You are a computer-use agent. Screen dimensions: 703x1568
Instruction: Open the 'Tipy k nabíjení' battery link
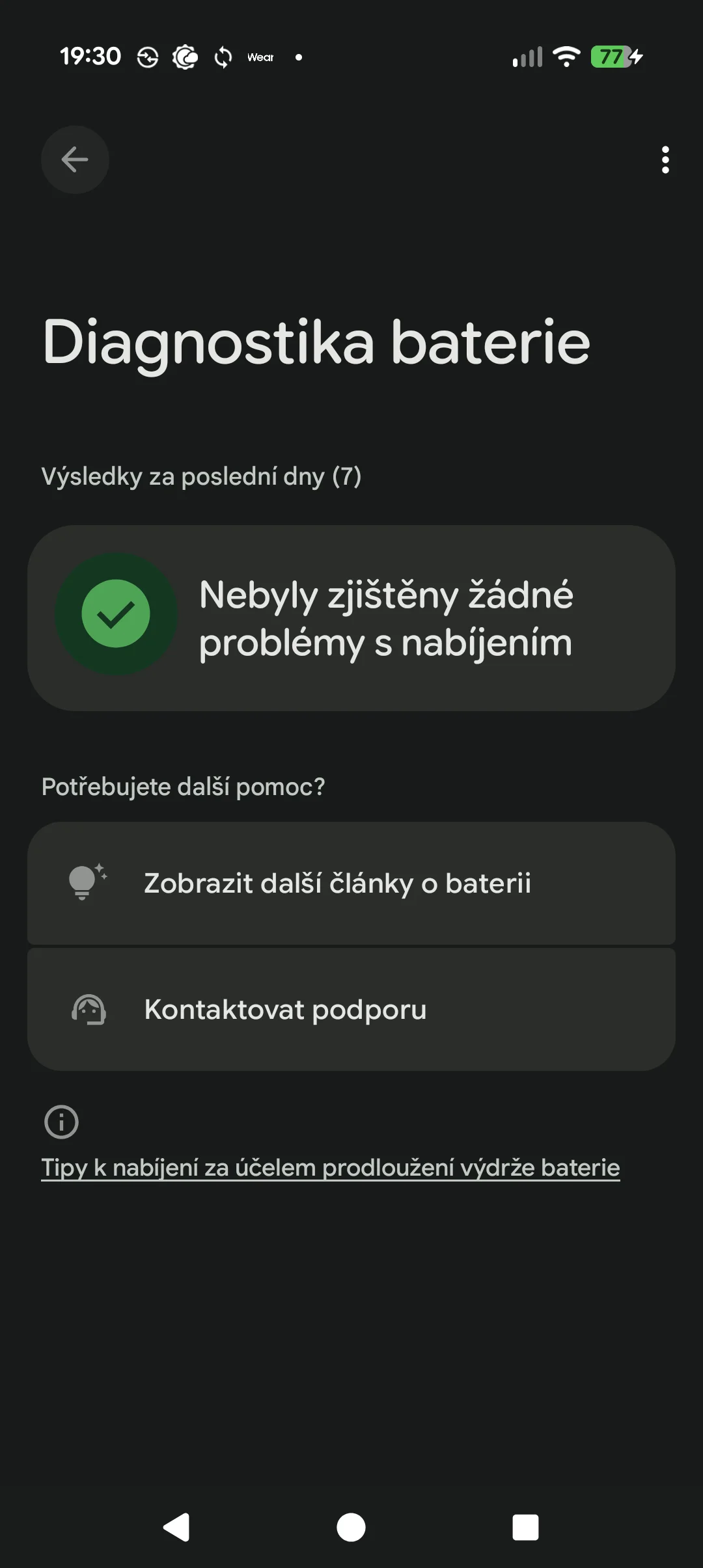[330, 1167]
